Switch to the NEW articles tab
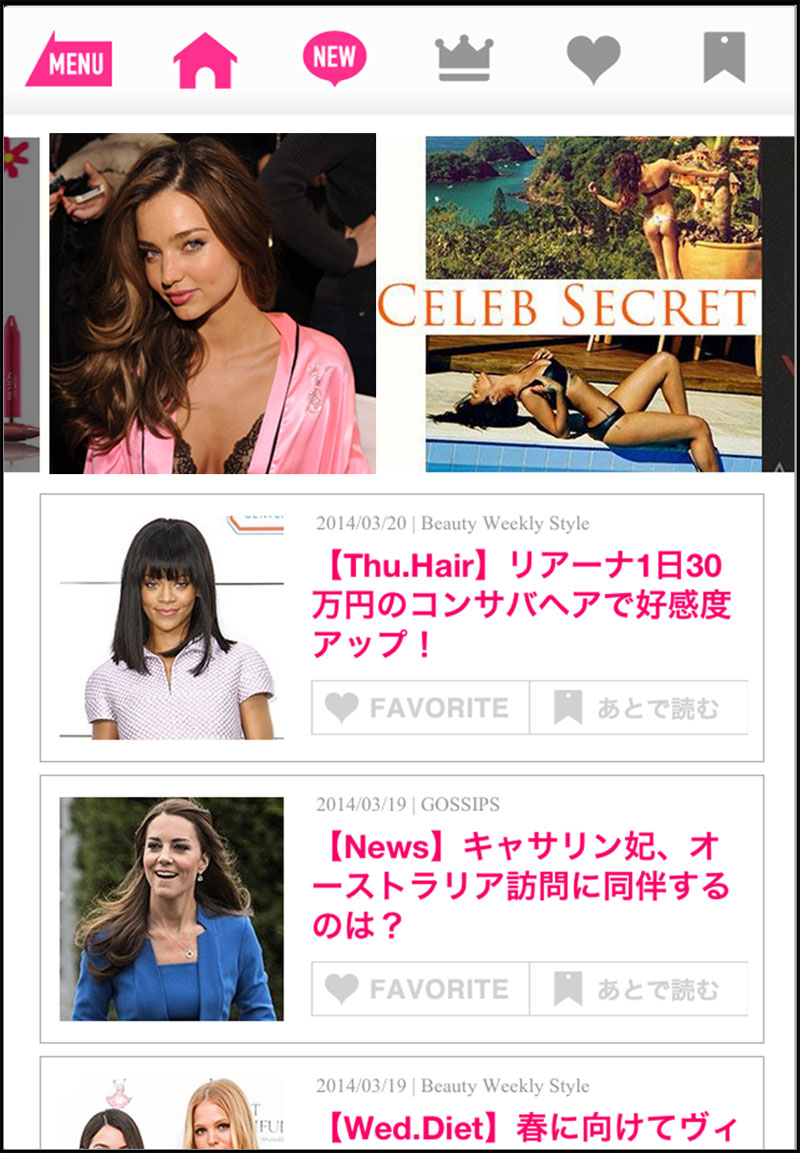This screenshot has width=800, height=1153. pos(334,58)
